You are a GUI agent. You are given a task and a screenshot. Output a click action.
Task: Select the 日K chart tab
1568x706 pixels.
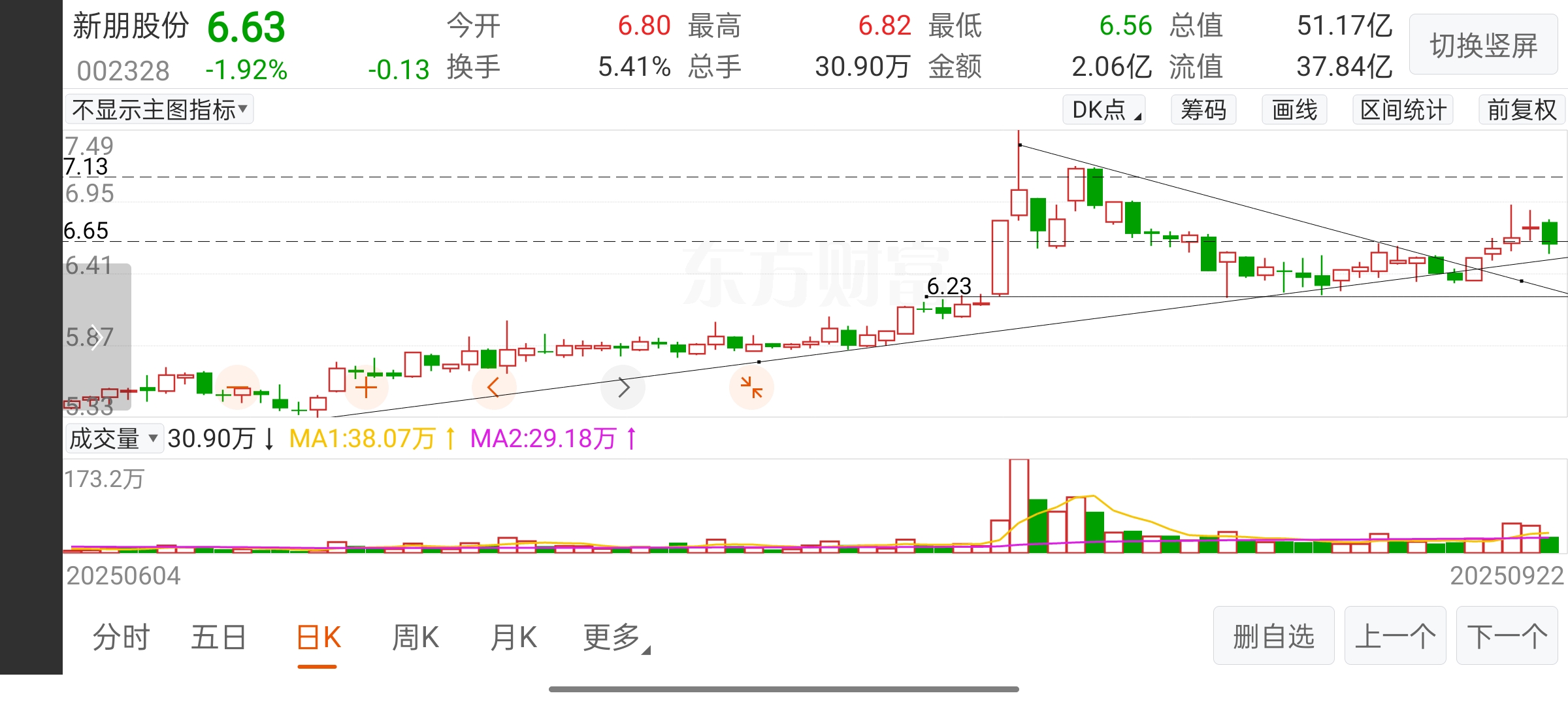[x=318, y=637]
